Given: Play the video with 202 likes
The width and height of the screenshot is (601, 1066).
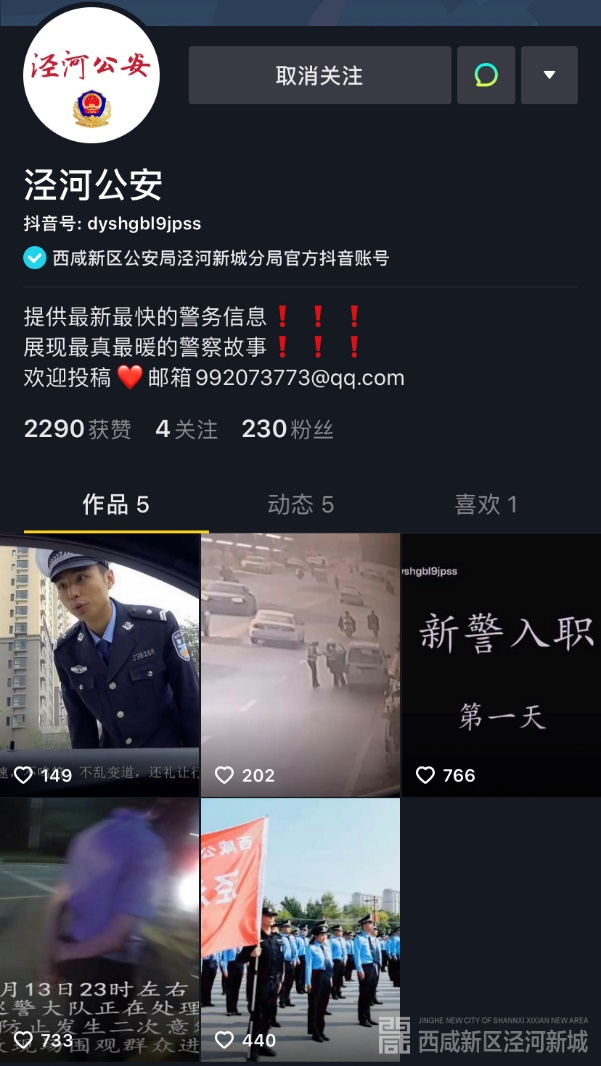Looking at the screenshot, I should click(300, 664).
